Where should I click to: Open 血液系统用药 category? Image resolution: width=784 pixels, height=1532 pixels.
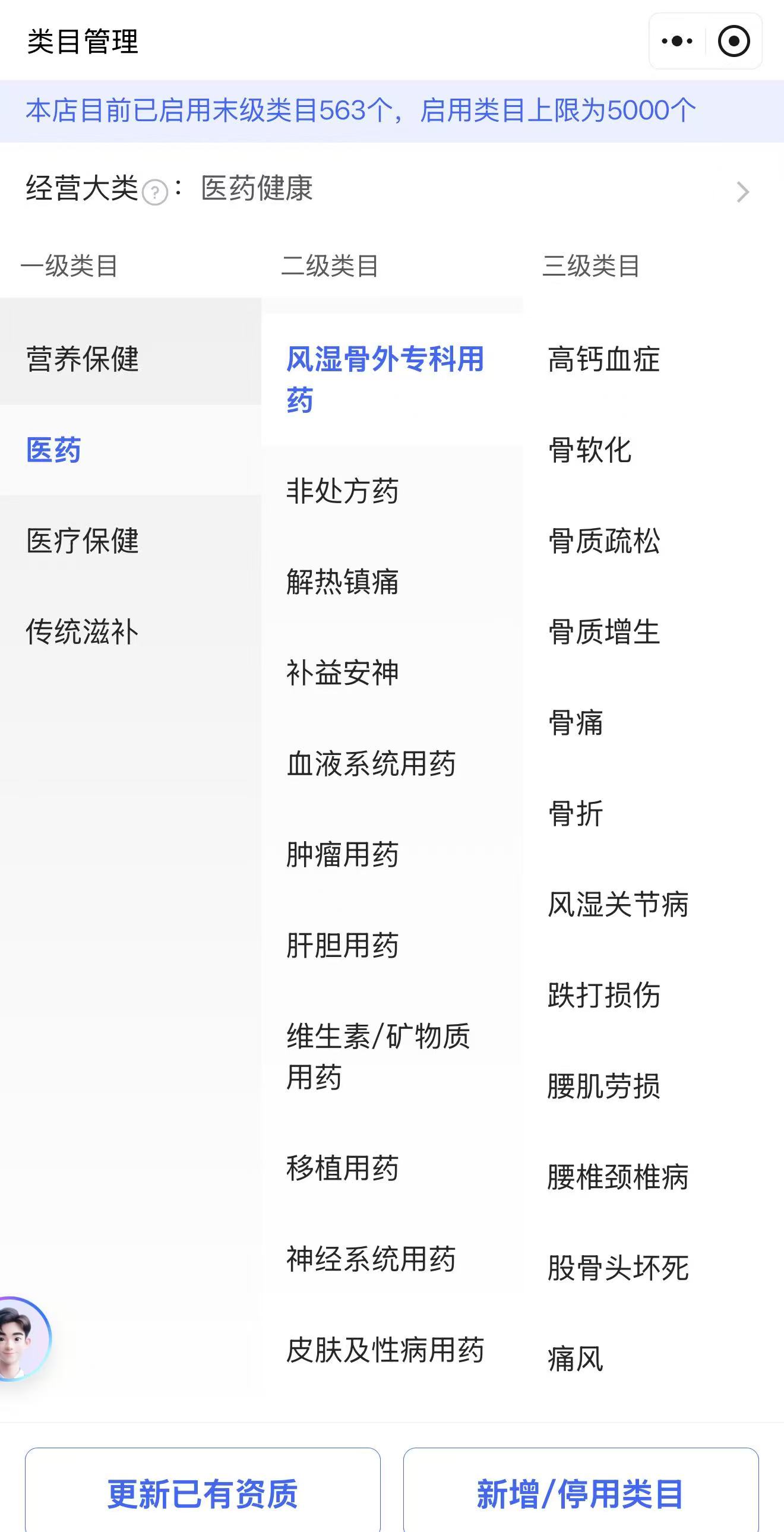click(x=371, y=763)
